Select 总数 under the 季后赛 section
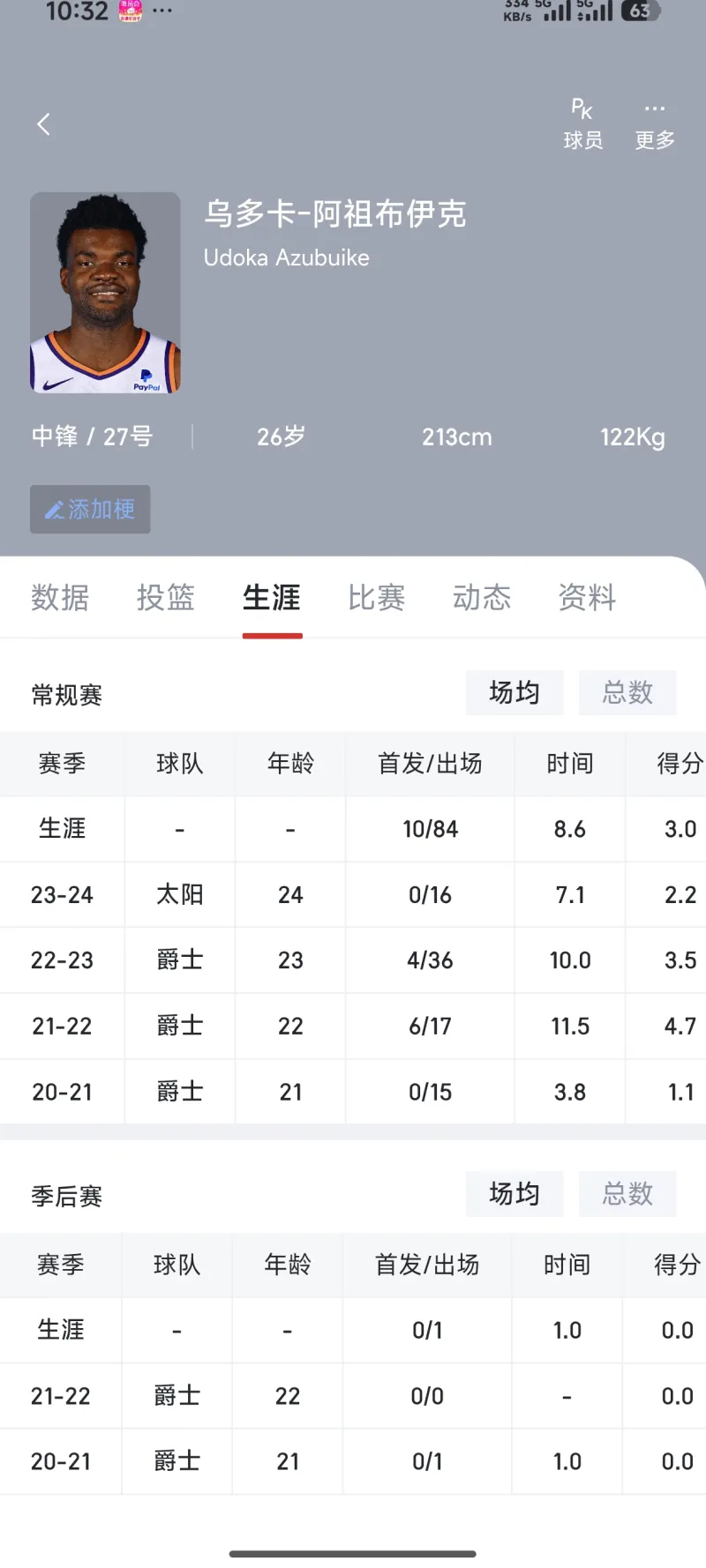706x1568 pixels. tap(627, 1194)
